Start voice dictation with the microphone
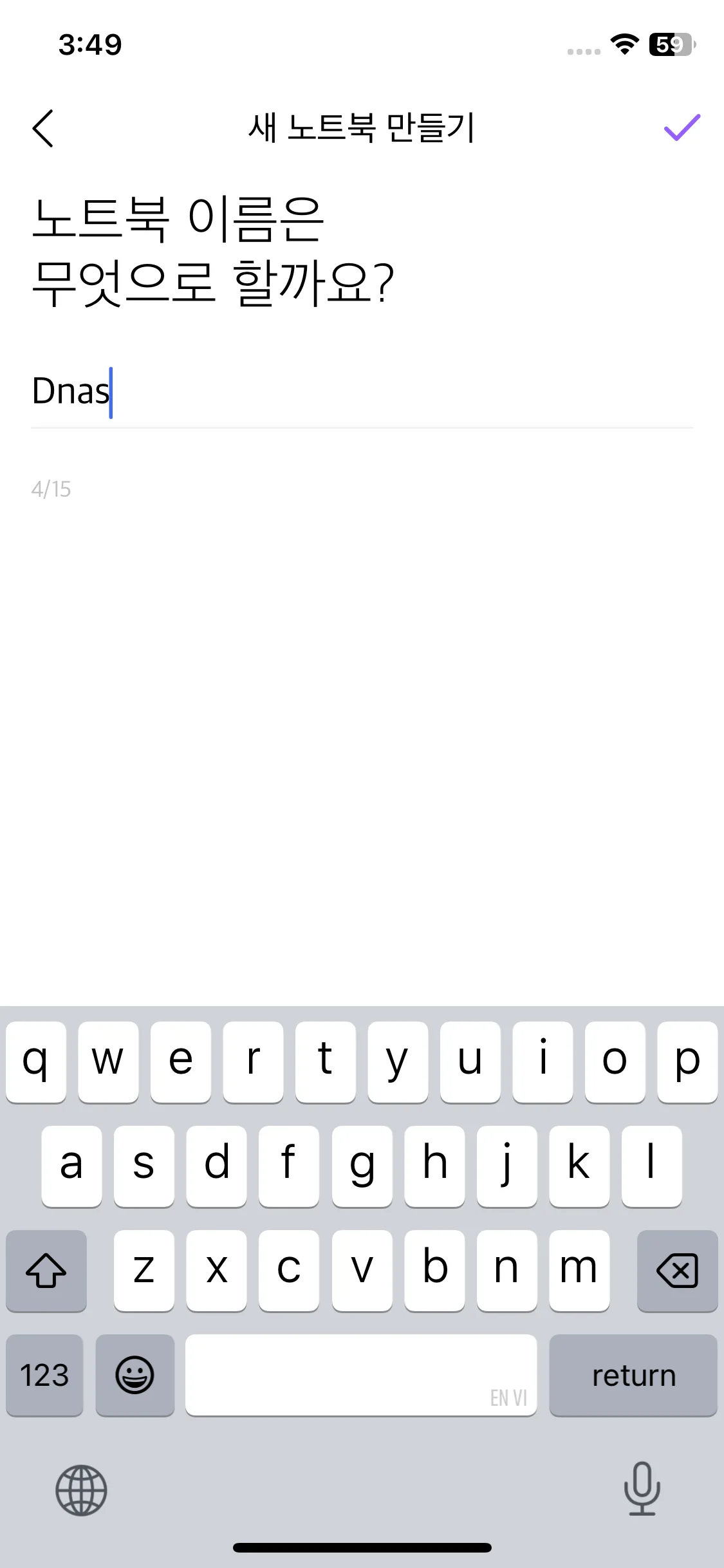This screenshot has height=1568, width=724. (x=642, y=1489)
